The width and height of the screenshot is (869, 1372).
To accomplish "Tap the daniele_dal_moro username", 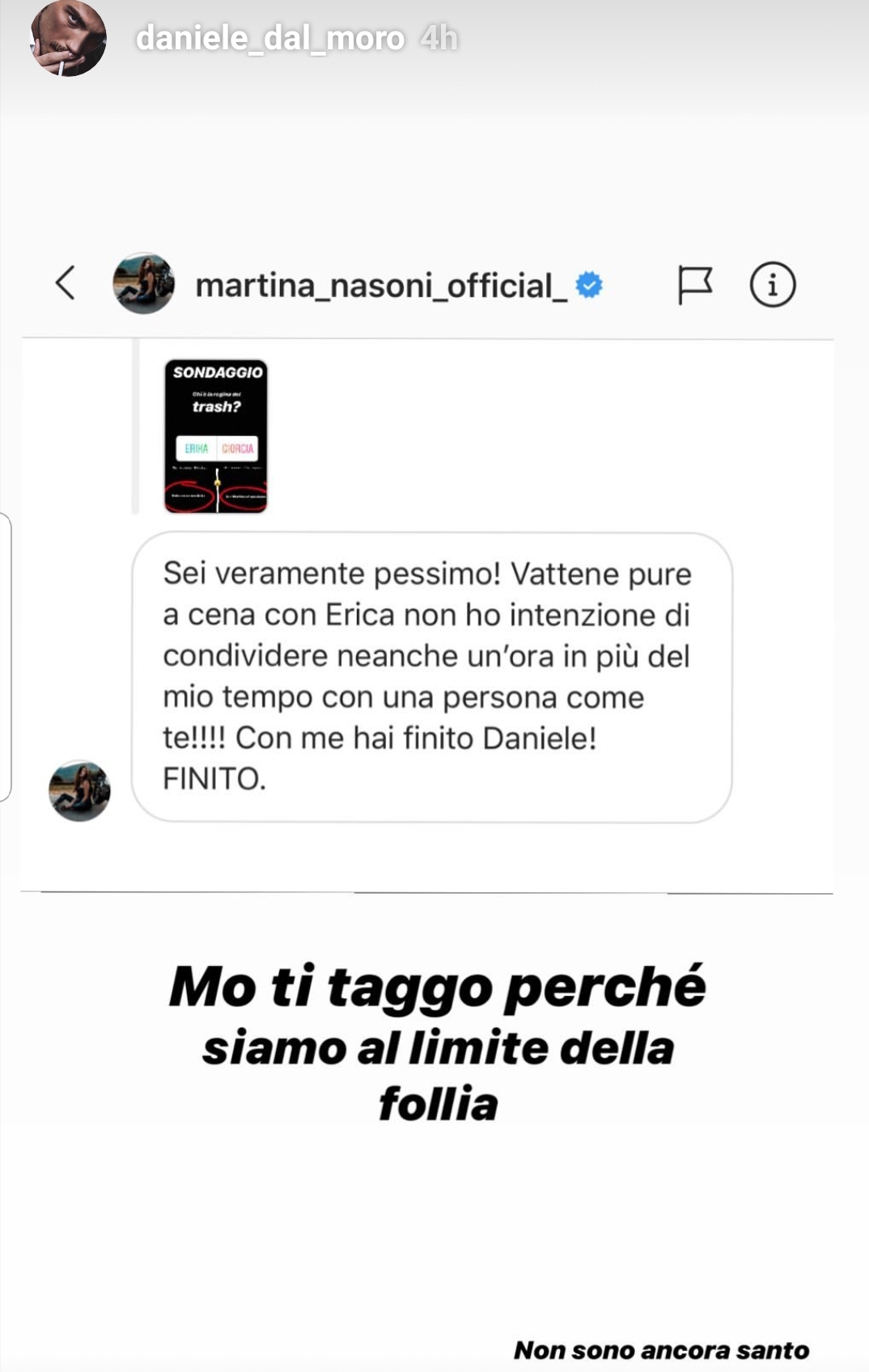I will (269, 38).
